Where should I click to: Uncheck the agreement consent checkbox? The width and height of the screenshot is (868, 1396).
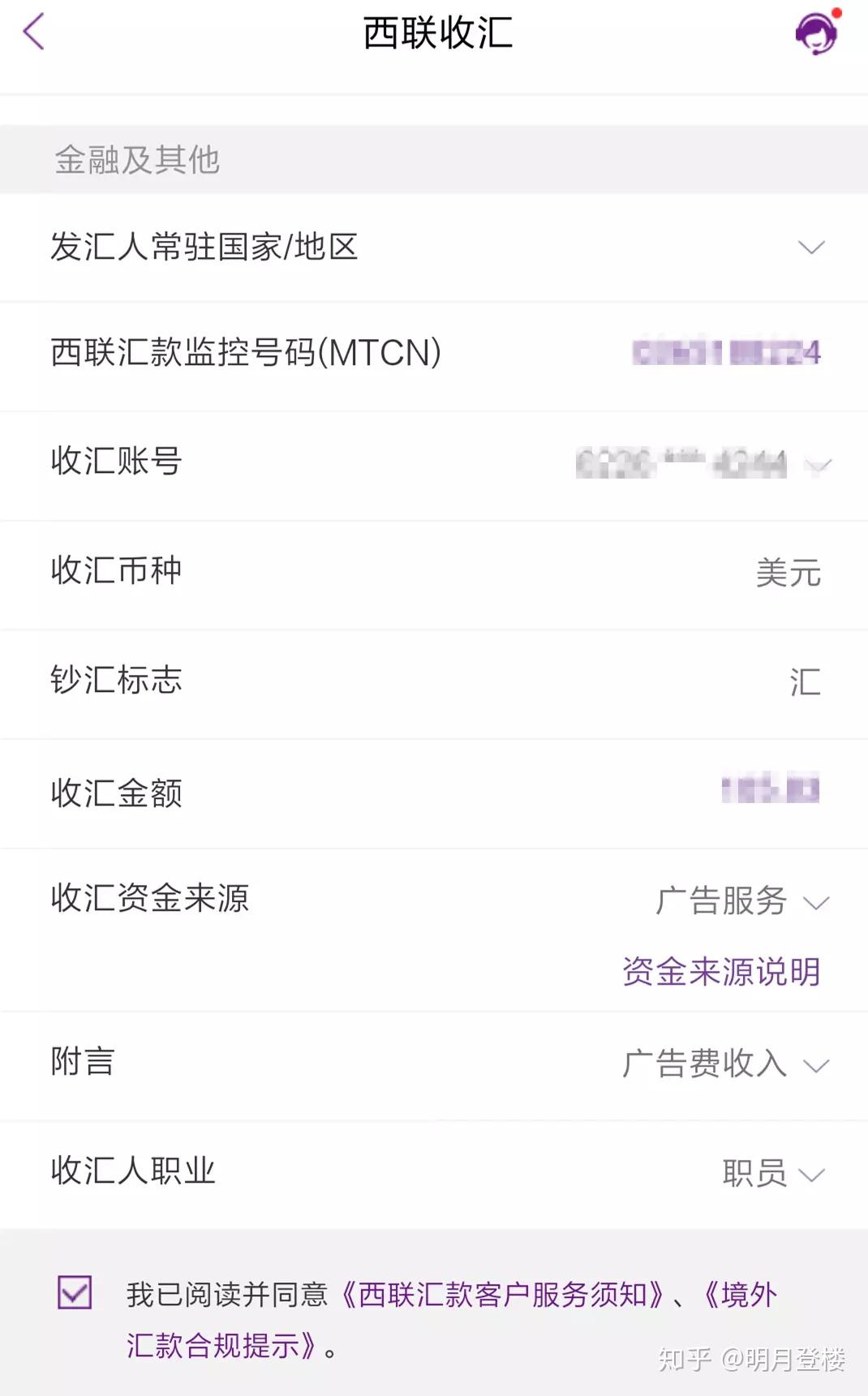point(74,1293)
